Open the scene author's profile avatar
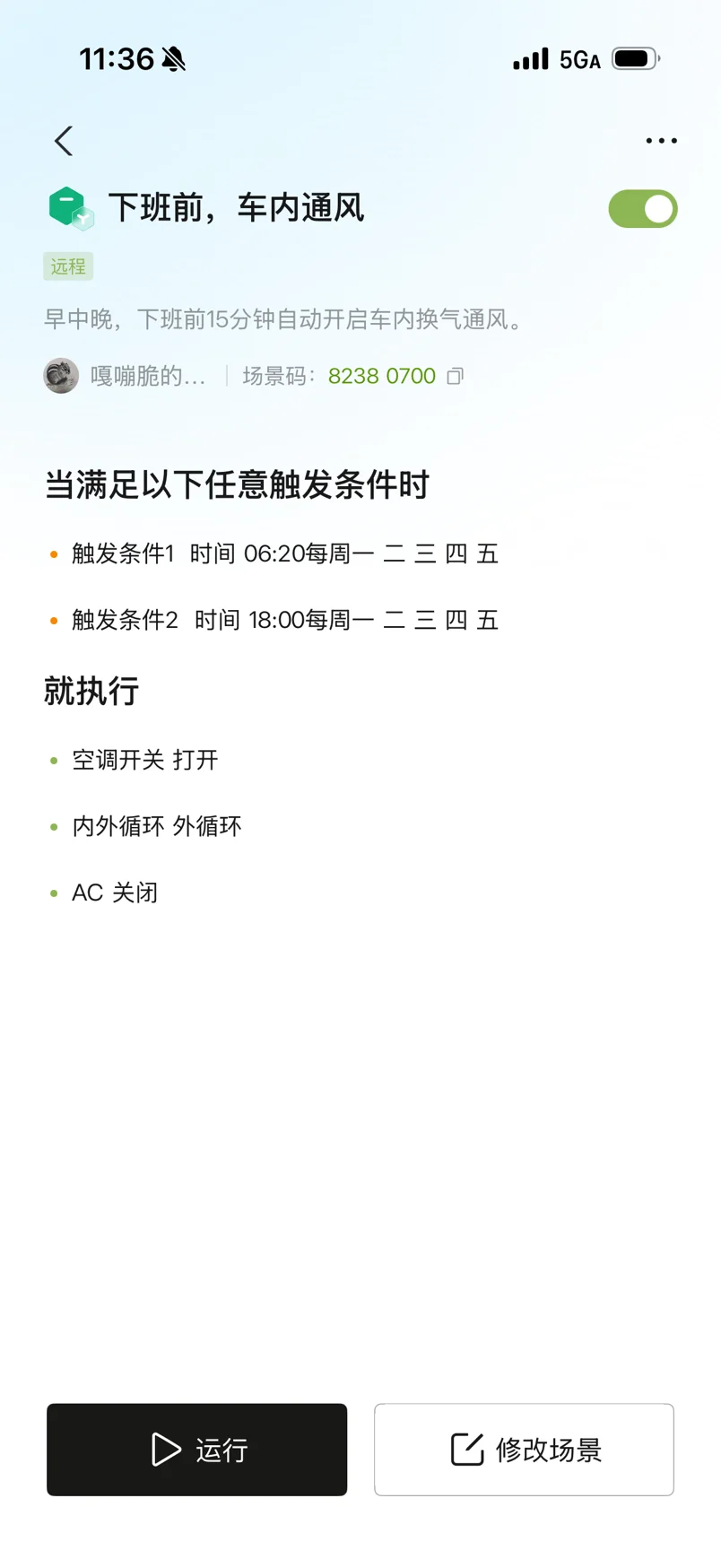The width and height of the screenshot is (721, 1568). (x=61, y=376)
